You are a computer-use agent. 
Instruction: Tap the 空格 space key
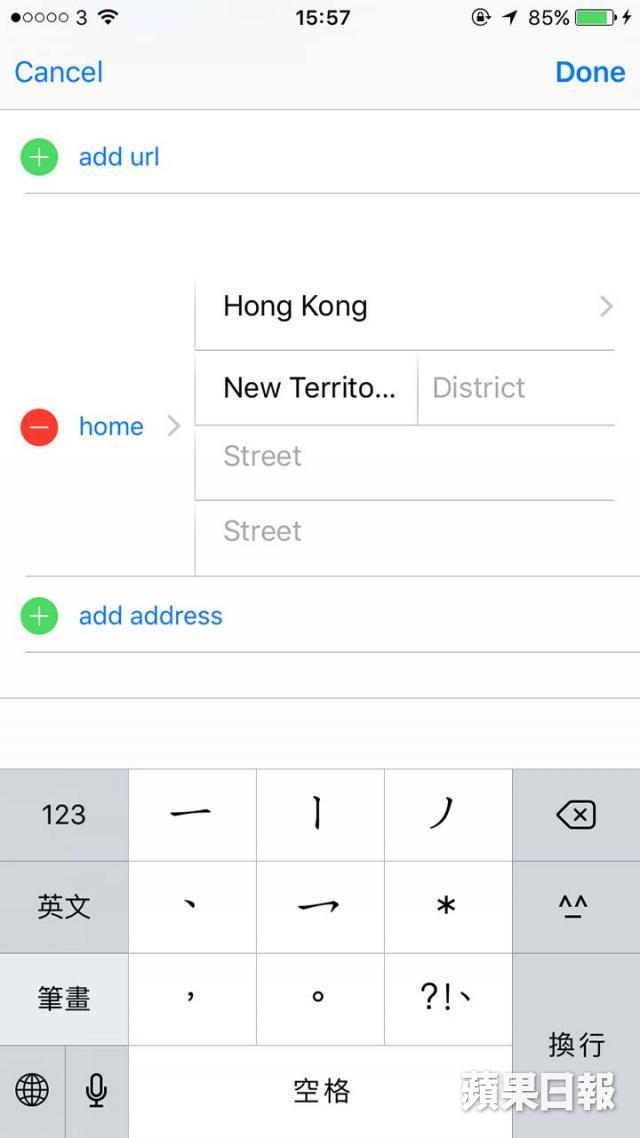click(320, 1090)
